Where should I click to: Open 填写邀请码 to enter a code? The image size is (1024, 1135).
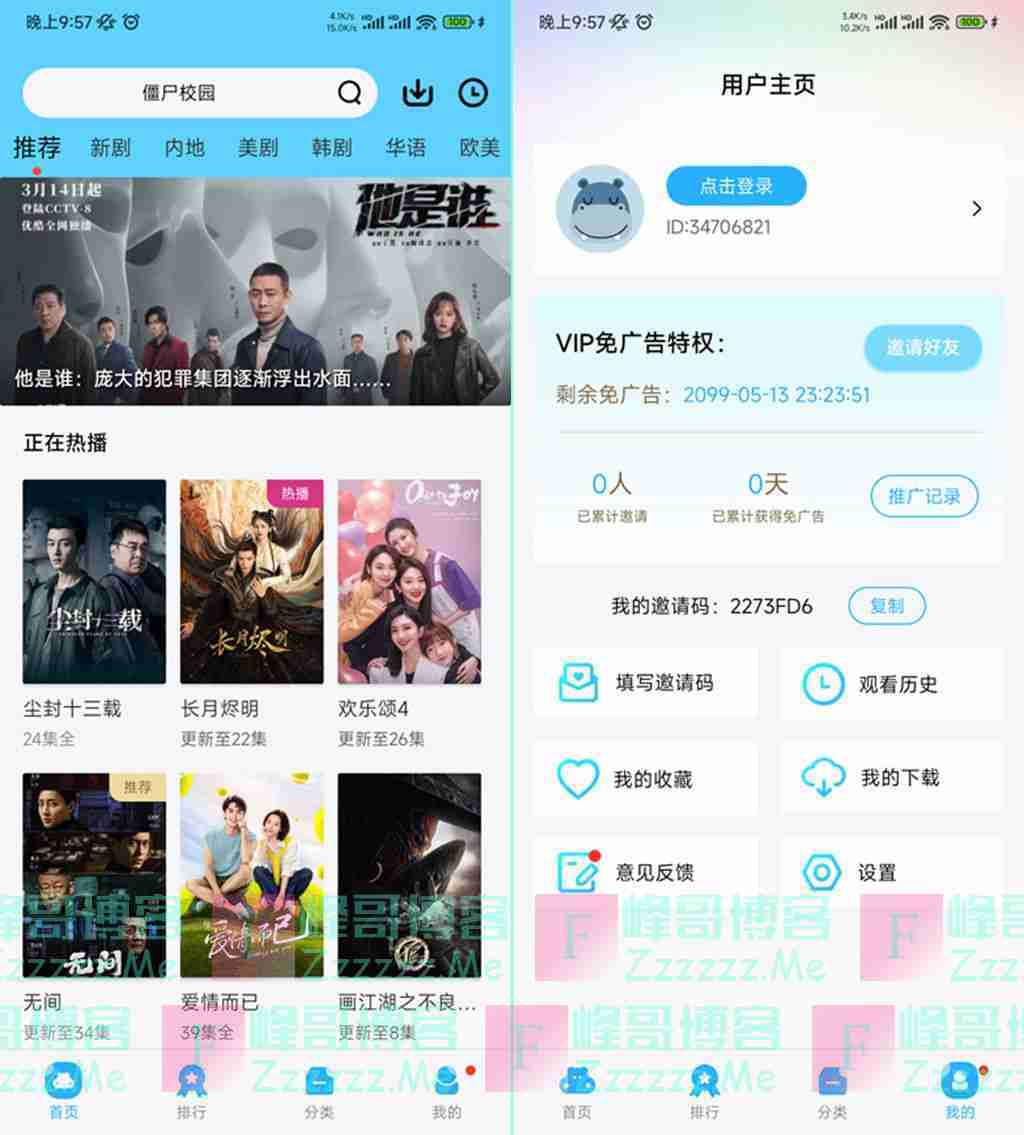click(x=645, y=683)
